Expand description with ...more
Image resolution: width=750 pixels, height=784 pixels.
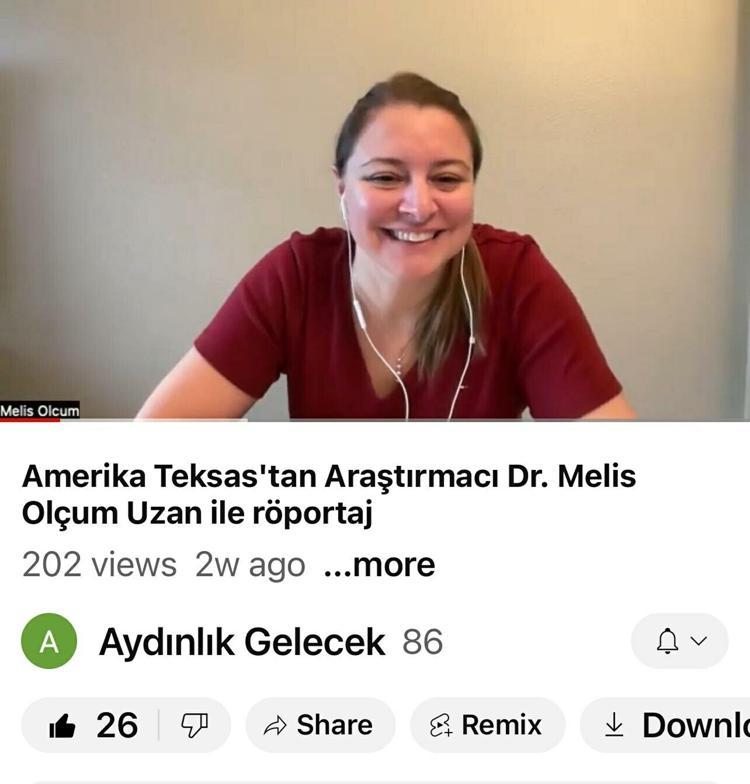pyautogui.click(x=380, y=565)
